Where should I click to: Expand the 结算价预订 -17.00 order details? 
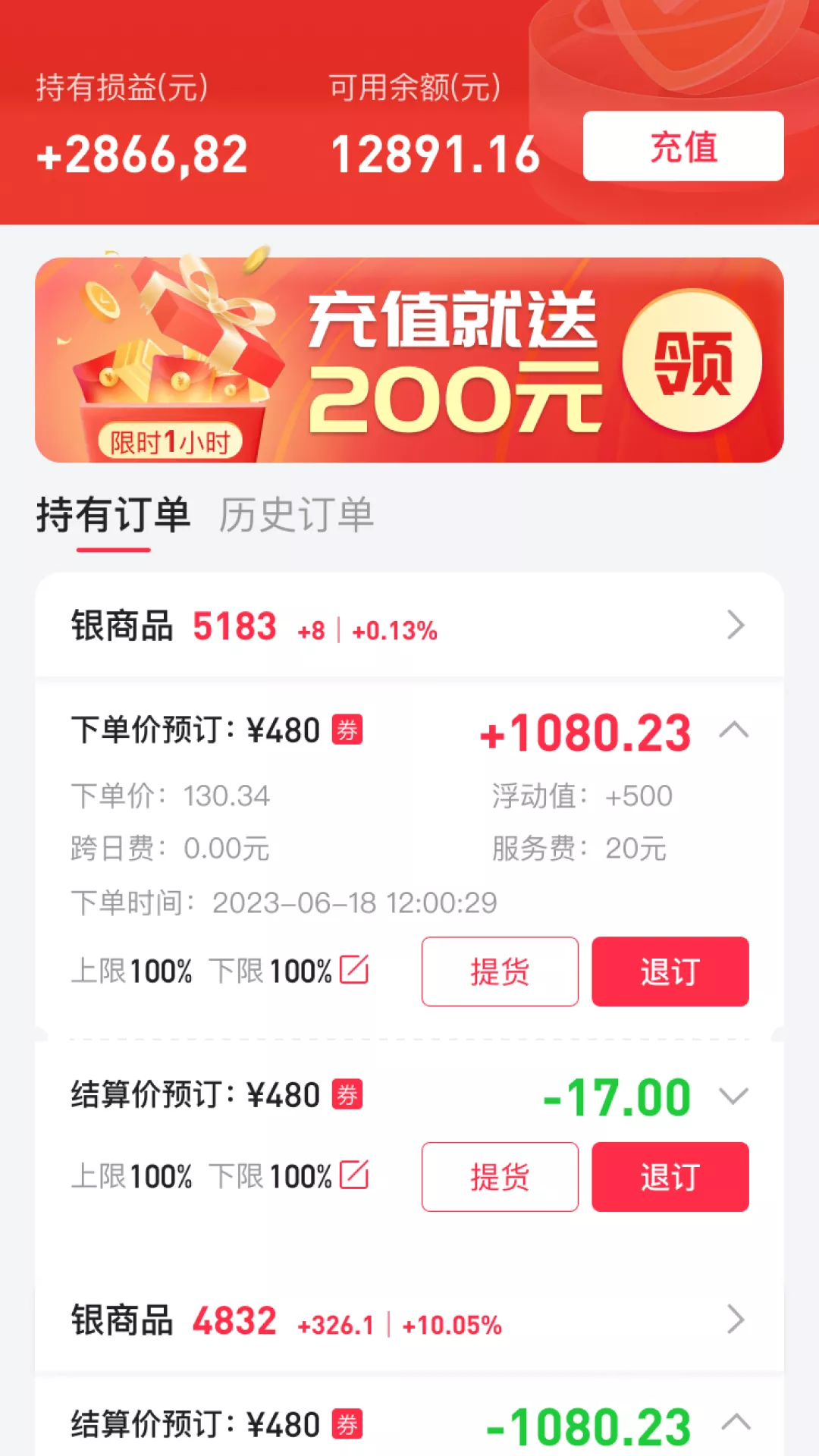733,1097
